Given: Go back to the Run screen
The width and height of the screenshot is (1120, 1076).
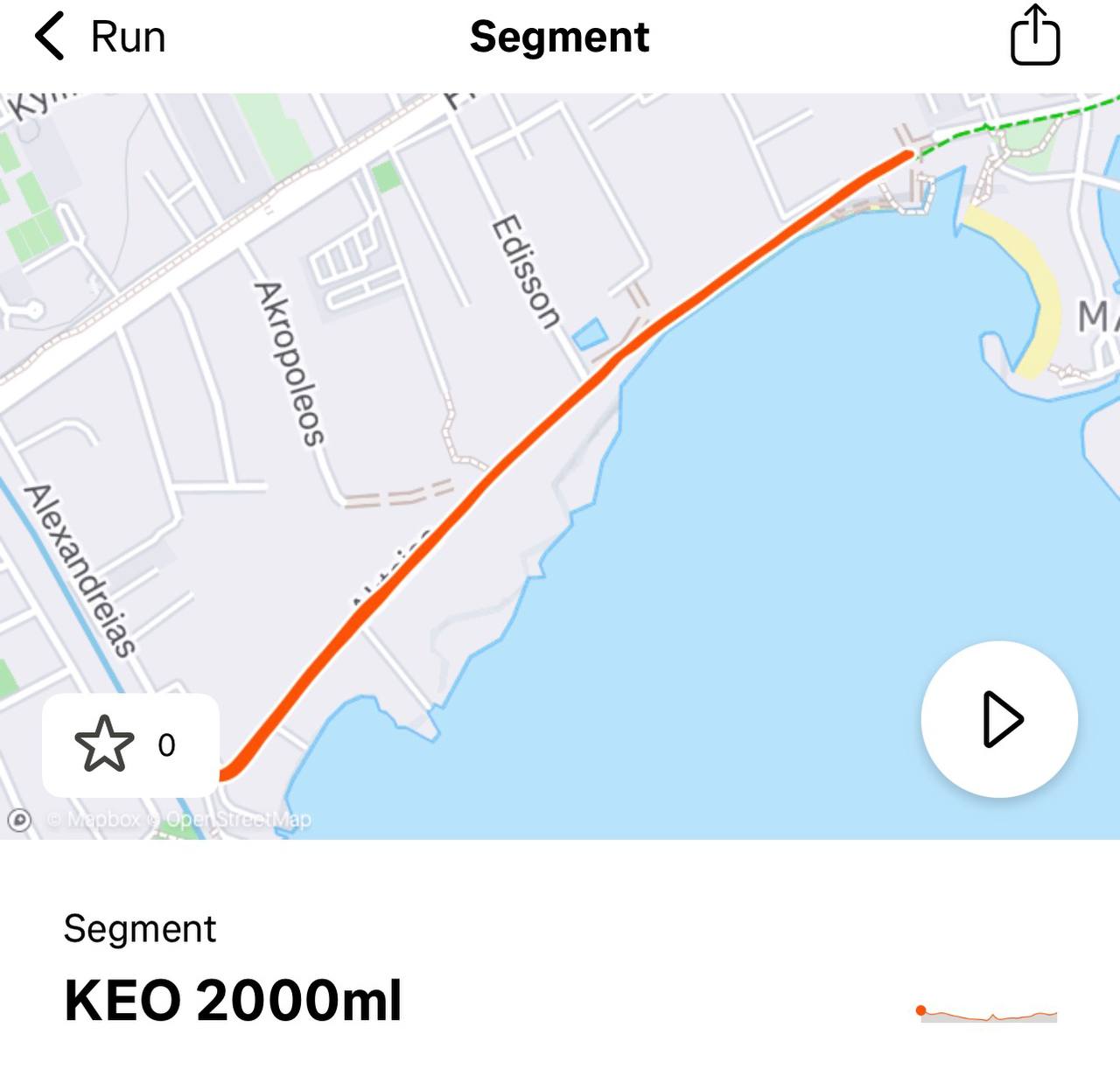Looking at the screenshot, I should (x=98, y=37).
